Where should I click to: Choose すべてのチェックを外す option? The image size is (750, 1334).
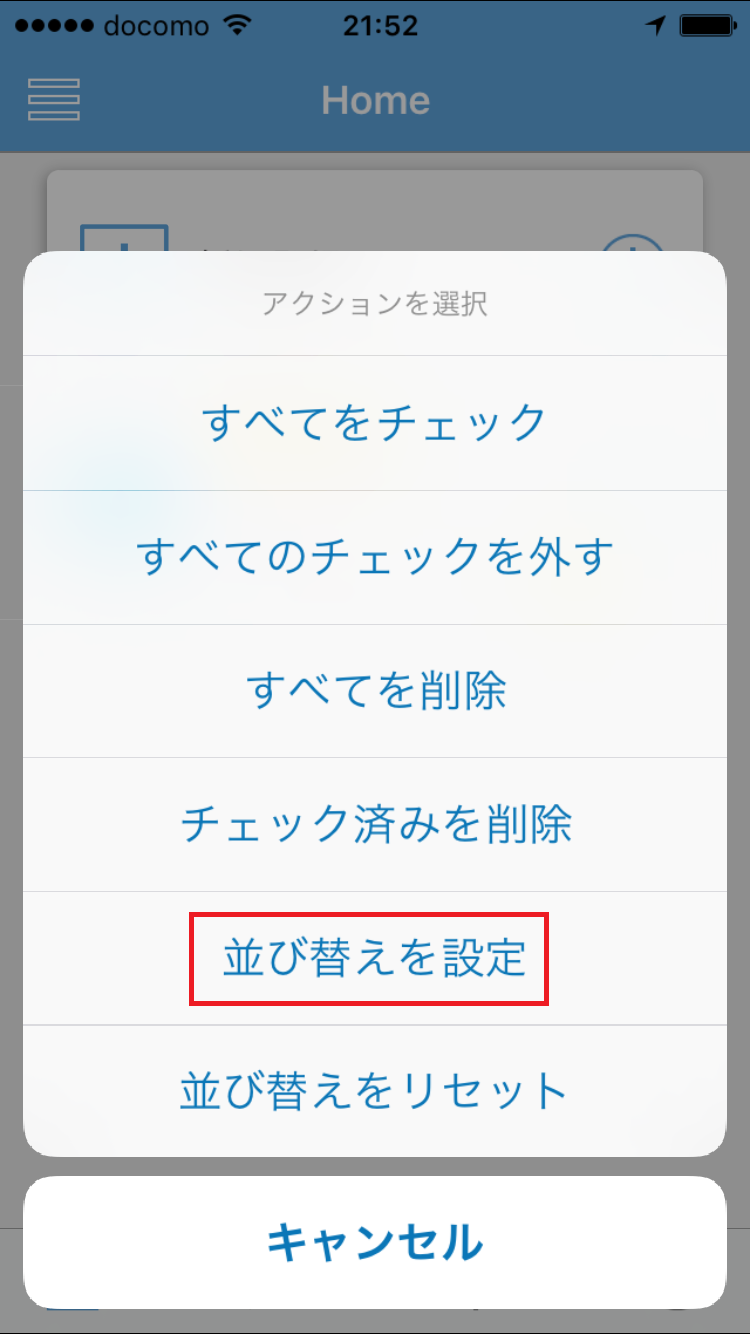point(375,557)
